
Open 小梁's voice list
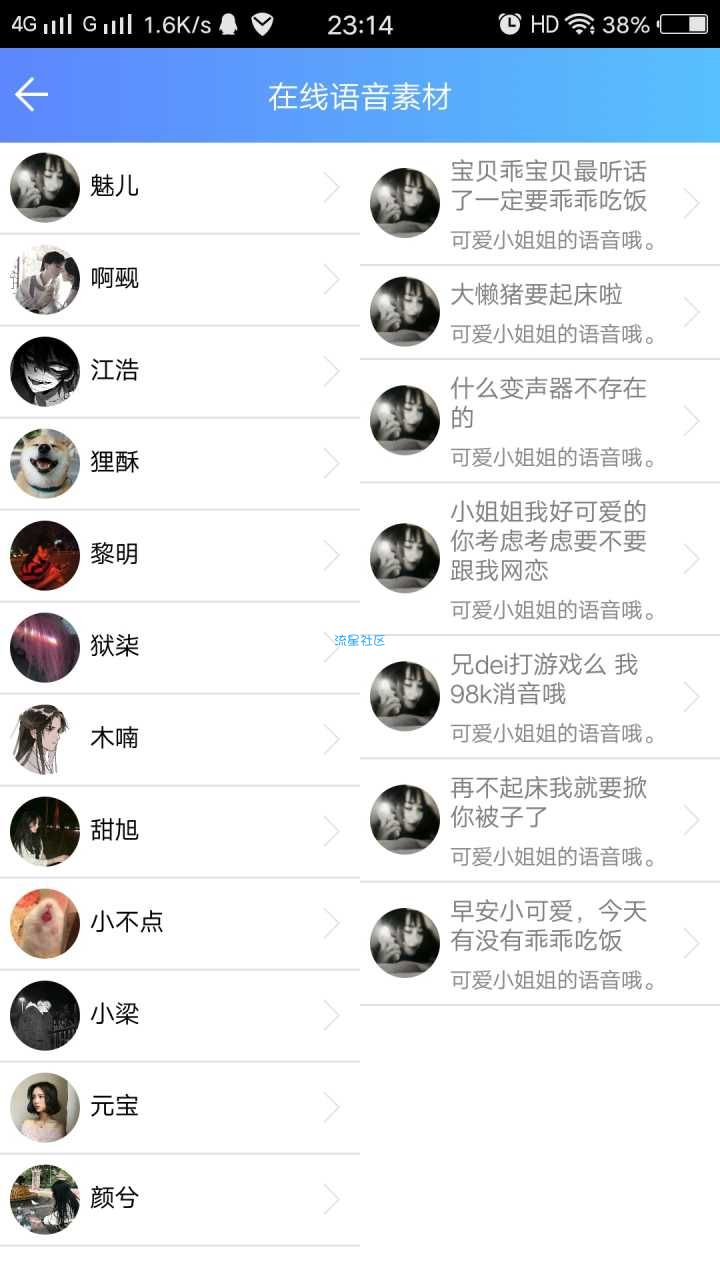pos(180,1015)
